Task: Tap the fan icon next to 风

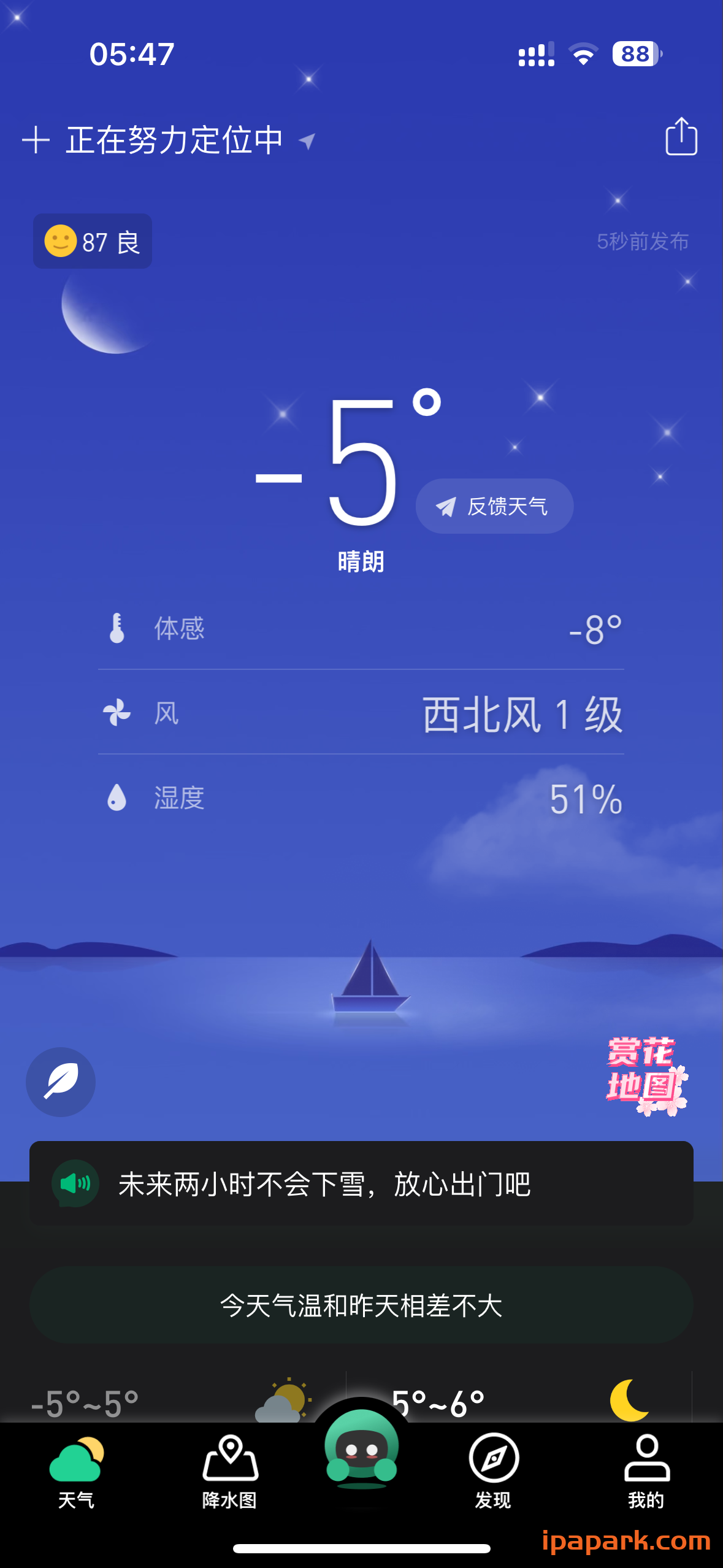Action: pos(117,713)
